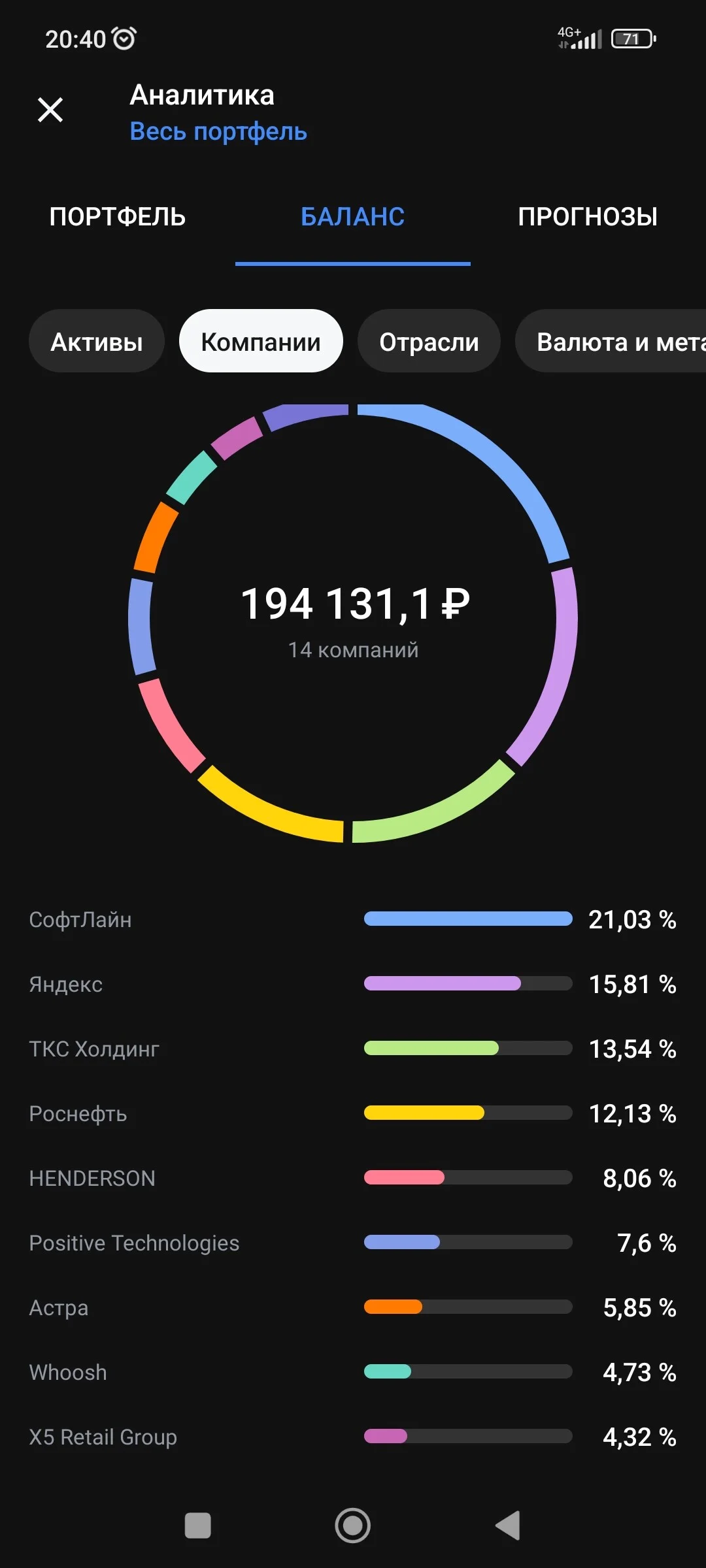Go to the home screen

(x=353, y=1526)
